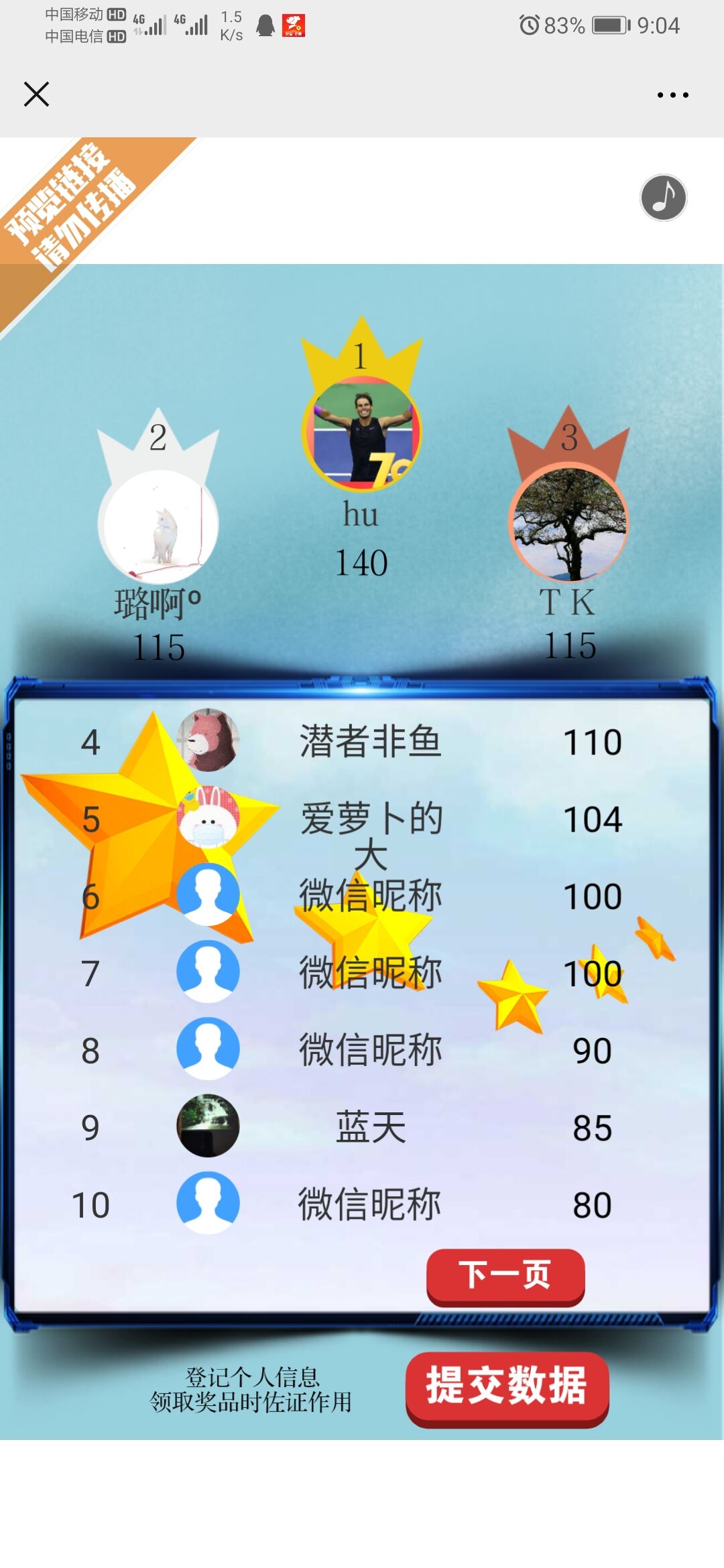Image resolution: width=724 pixels, height=1568 pixels.
Task: Go to the next leaderboard page (下一页)
Action: coord(505,1276)
